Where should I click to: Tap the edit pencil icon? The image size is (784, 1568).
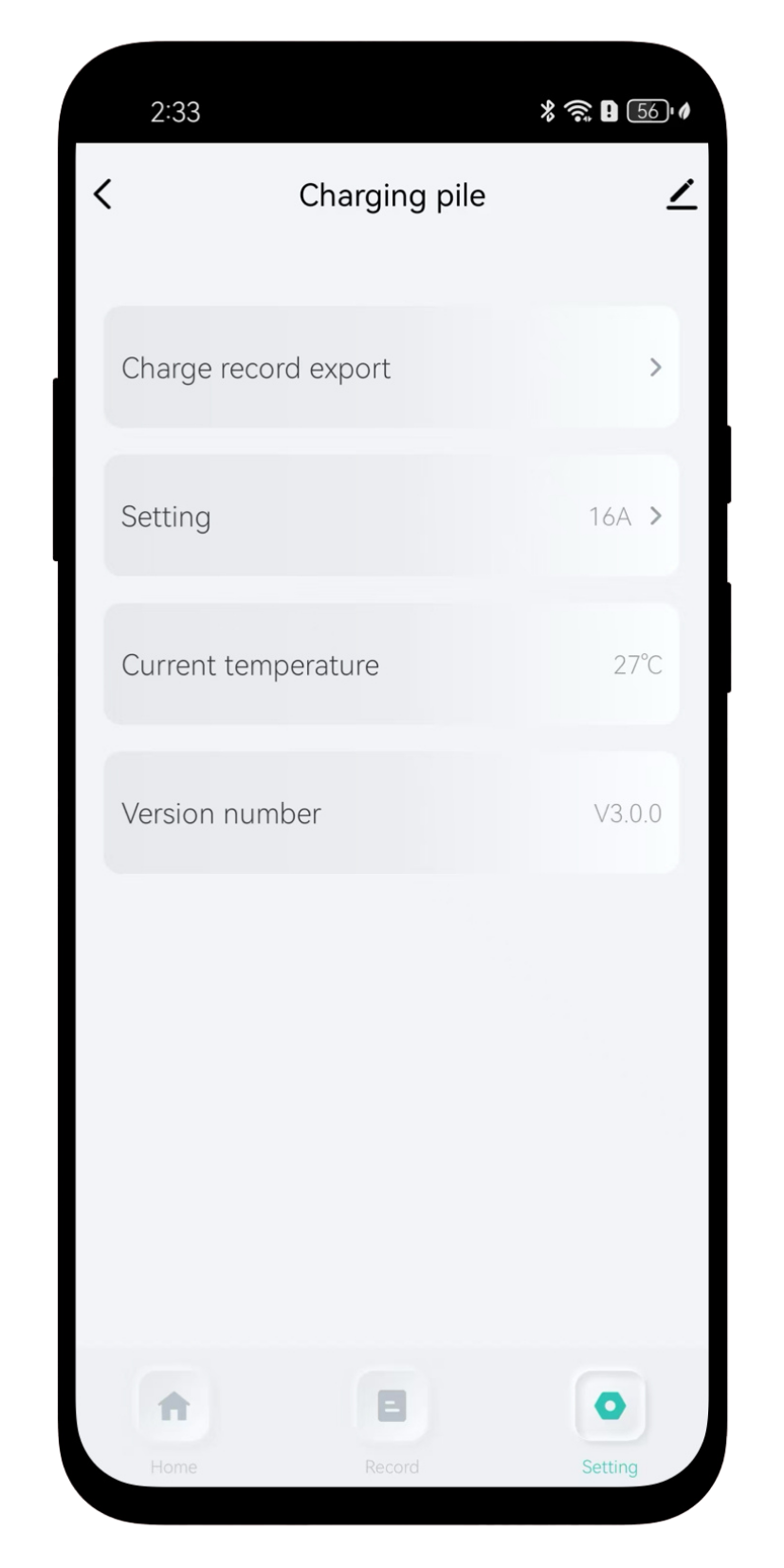pos(682,194)
